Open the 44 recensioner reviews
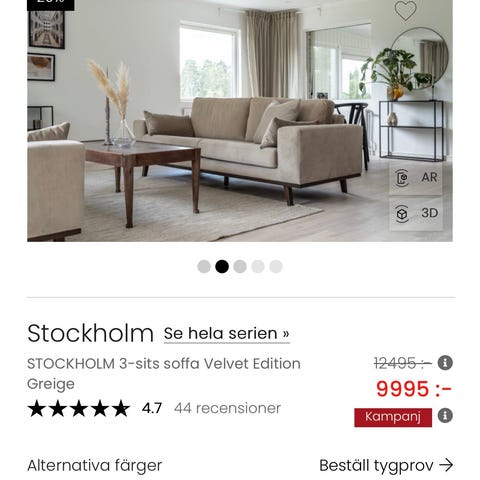 click(x=227, y=408)
